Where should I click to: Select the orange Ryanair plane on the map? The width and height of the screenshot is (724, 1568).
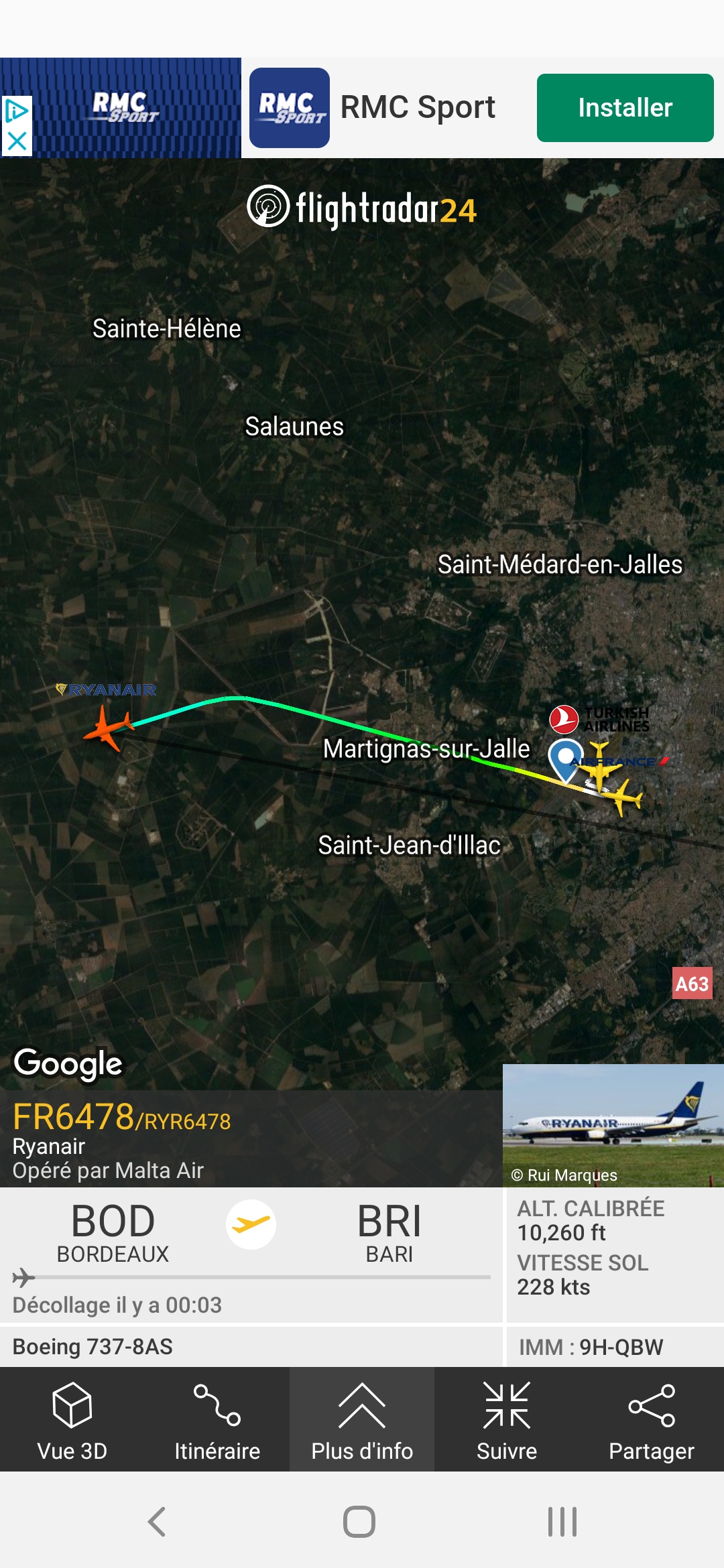107,728
